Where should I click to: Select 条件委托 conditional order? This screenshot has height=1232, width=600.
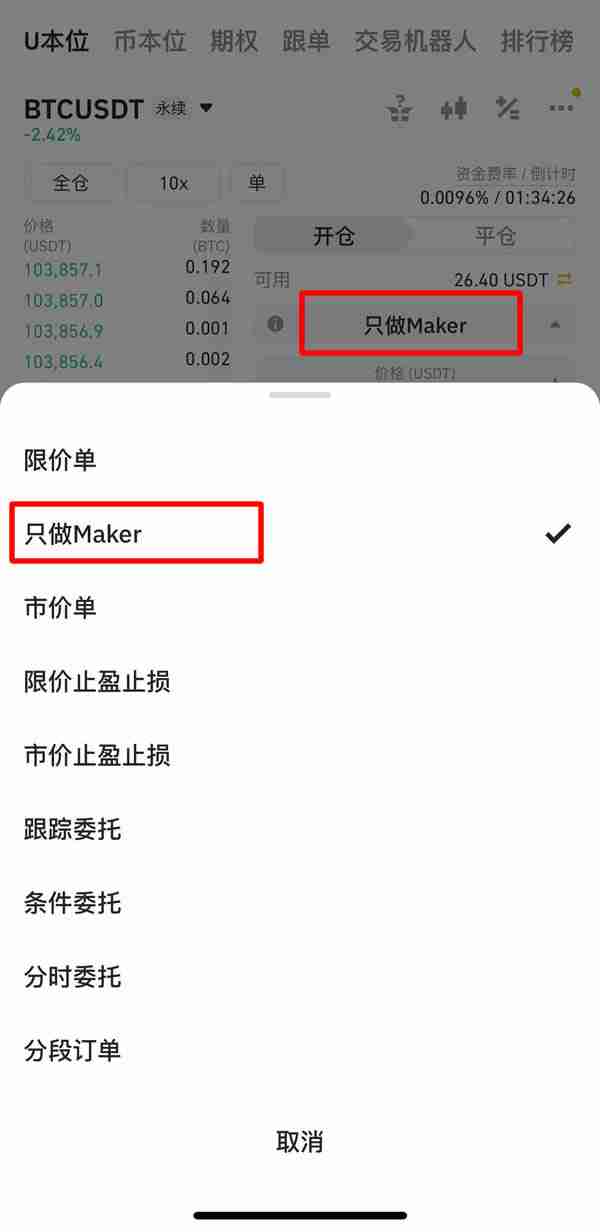point(72,903)
